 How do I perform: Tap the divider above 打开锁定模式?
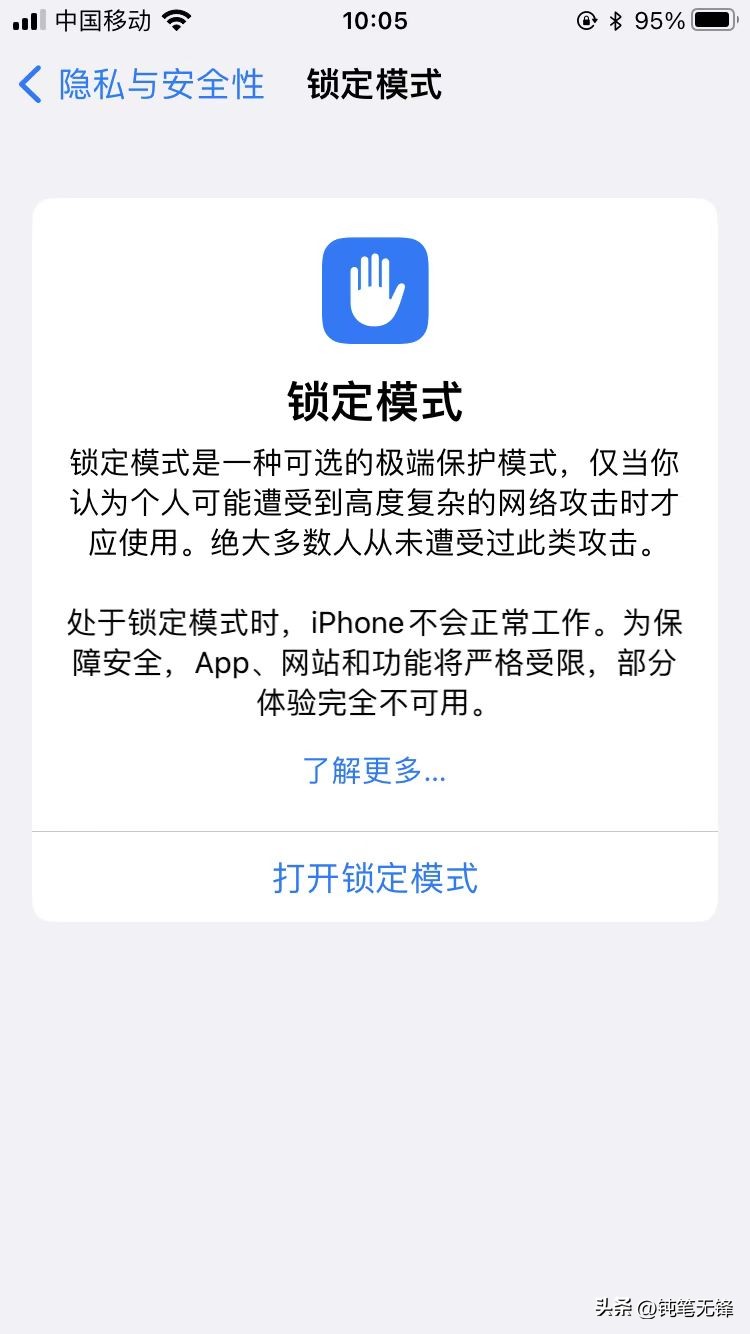(375, 828)
